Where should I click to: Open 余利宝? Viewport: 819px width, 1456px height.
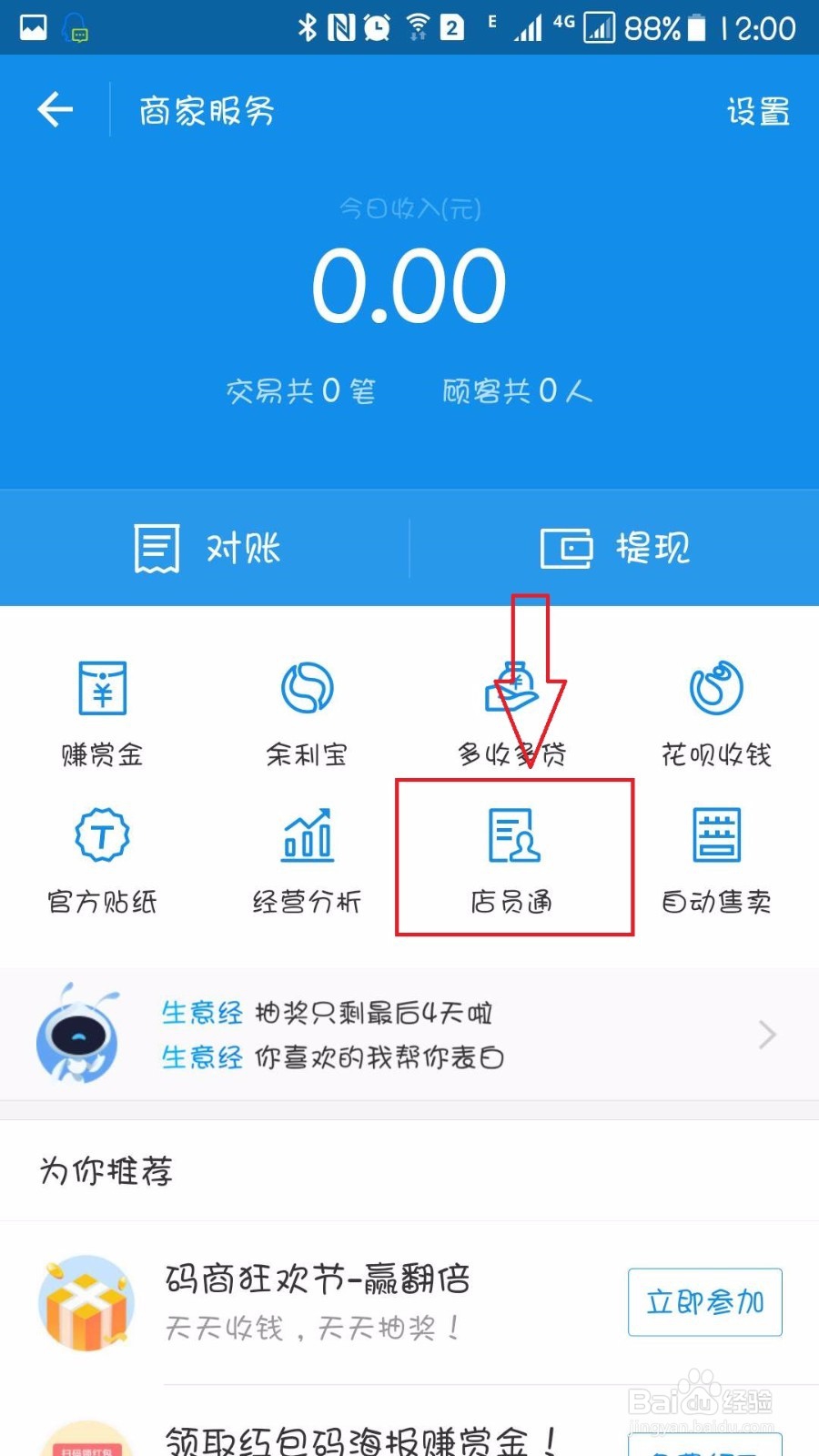coord(307,710)
